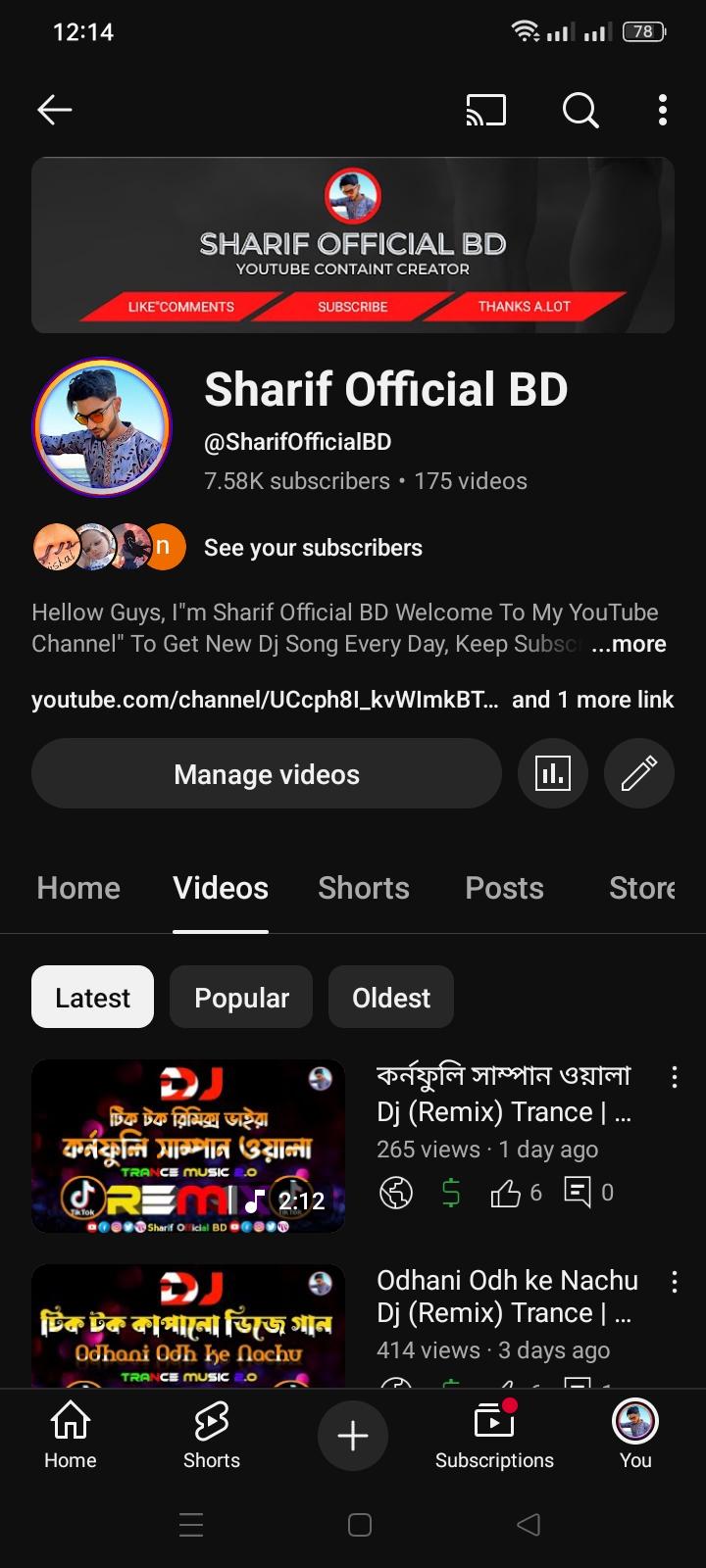706x1568 pixels.
Task: Edit channel with the pencil icon
Action: pos(638,774)
